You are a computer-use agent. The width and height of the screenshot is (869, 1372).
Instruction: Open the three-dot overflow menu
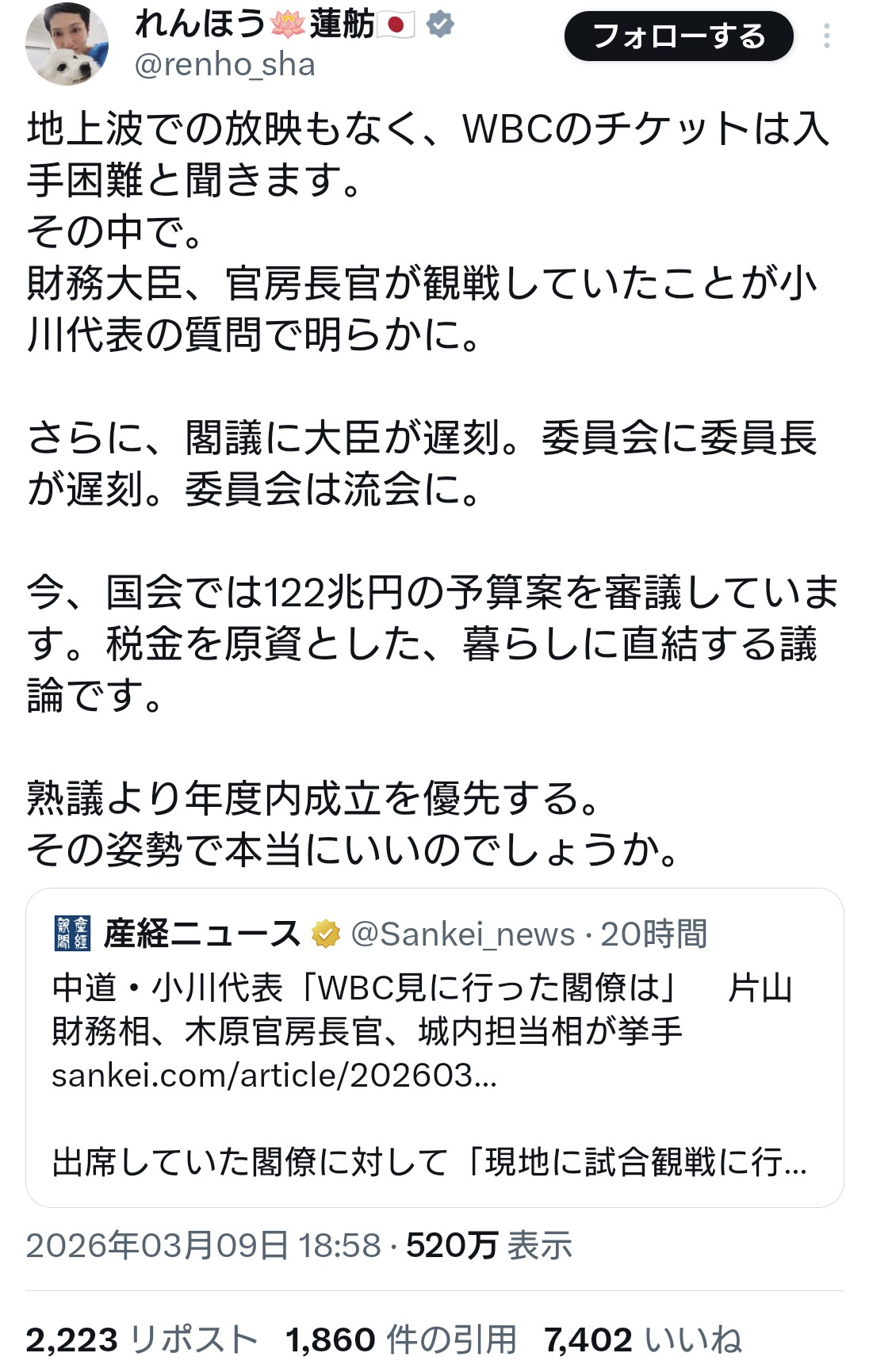(826, 36)
